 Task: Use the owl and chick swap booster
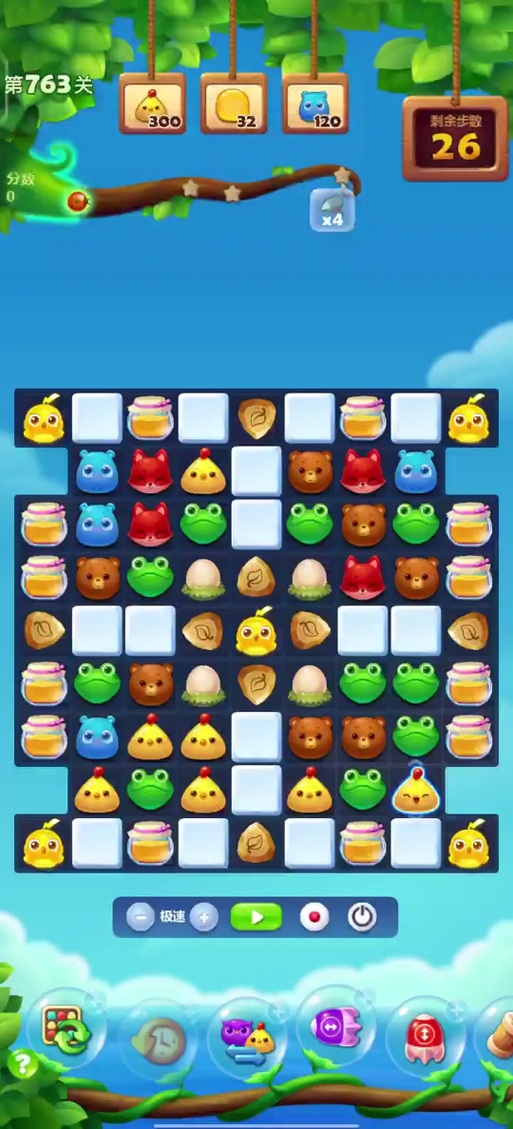click(x=248, y=1038)
